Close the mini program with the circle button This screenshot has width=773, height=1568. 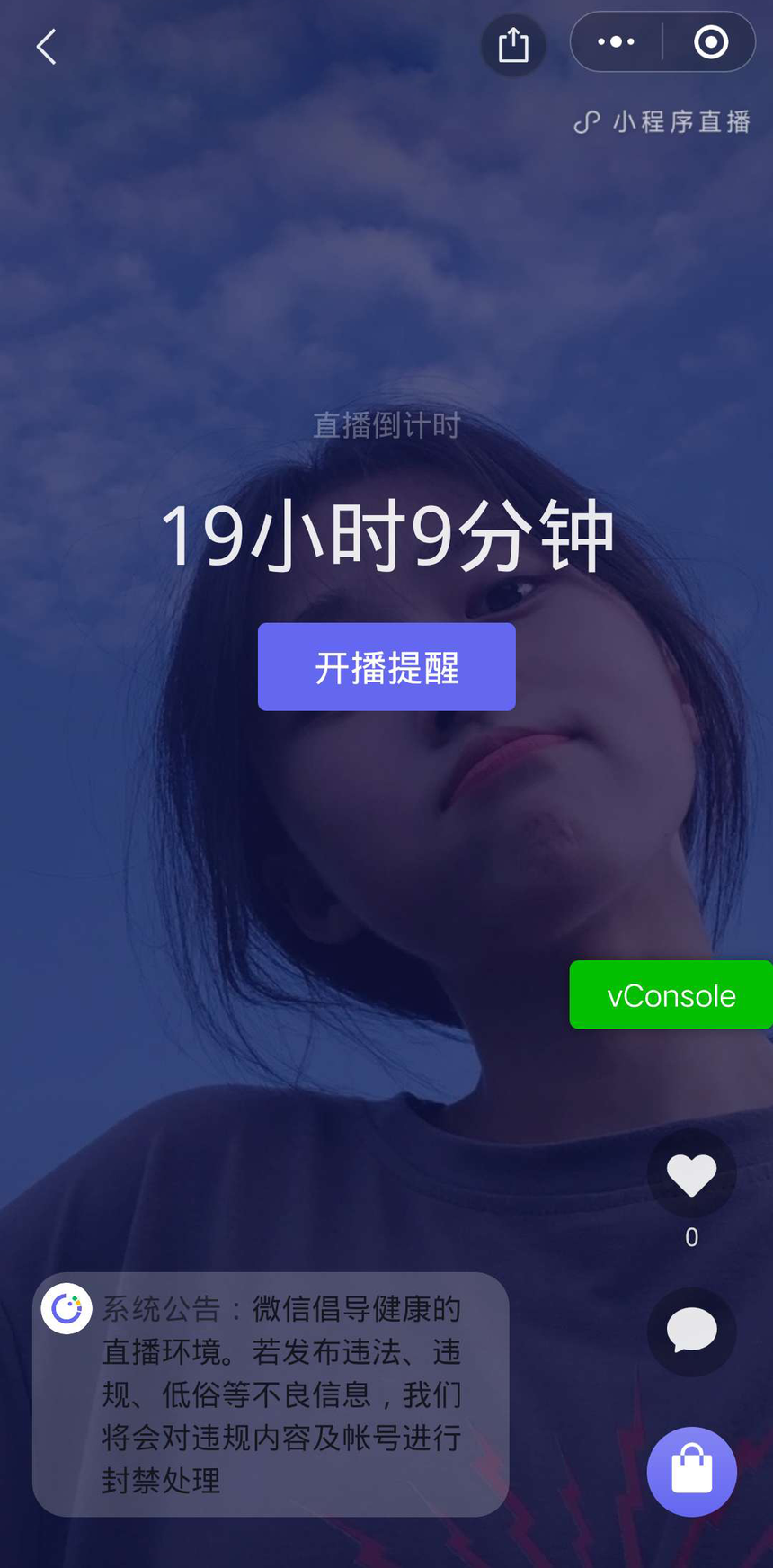(711, 42)
